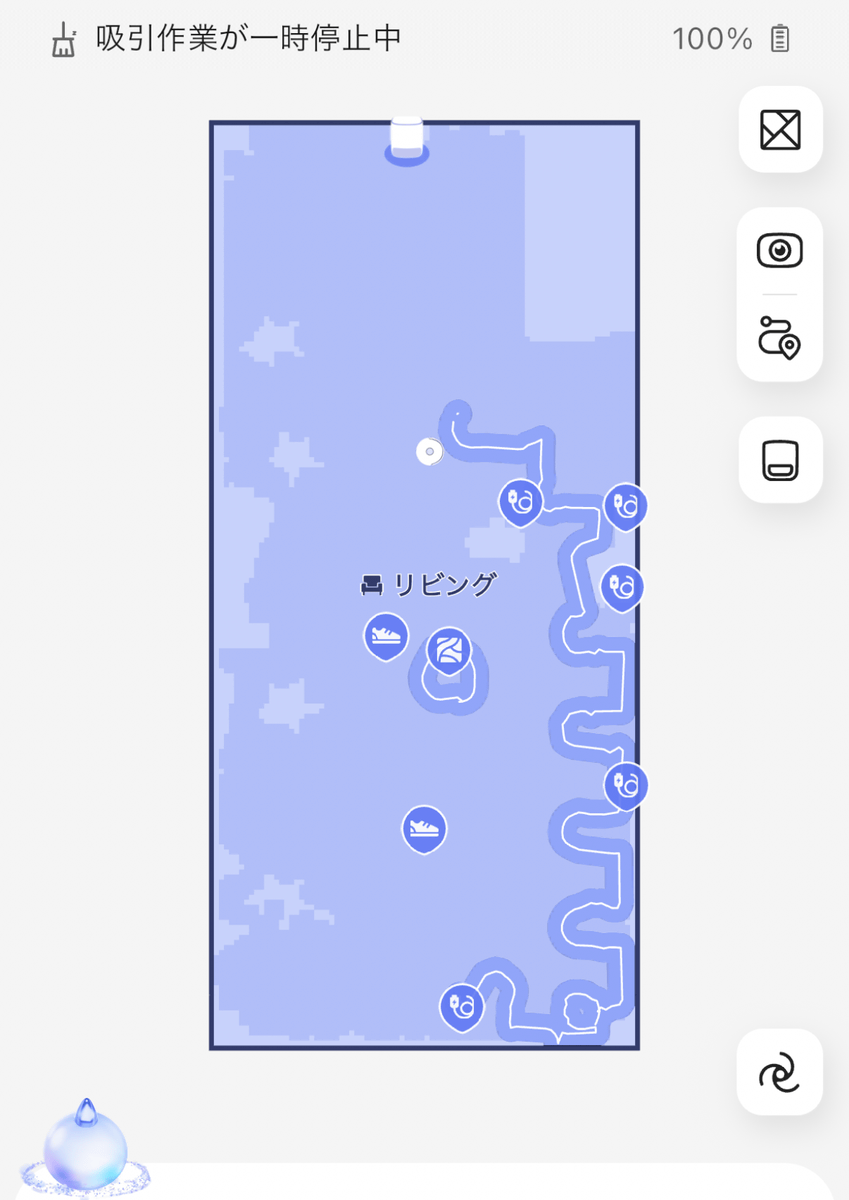Open the pin-and-go route icon

[x=780, y=337]
